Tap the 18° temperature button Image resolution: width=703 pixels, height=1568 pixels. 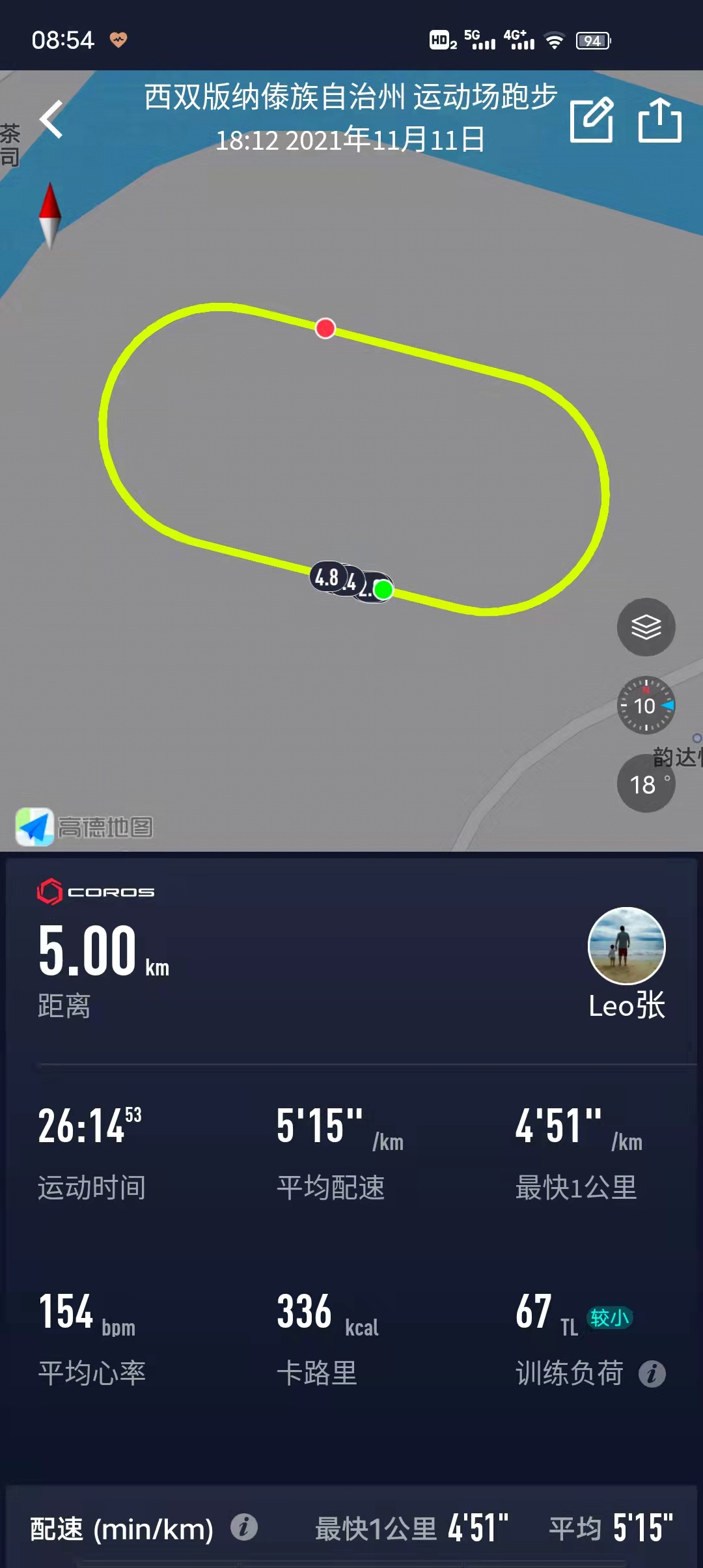click(646, 784)
